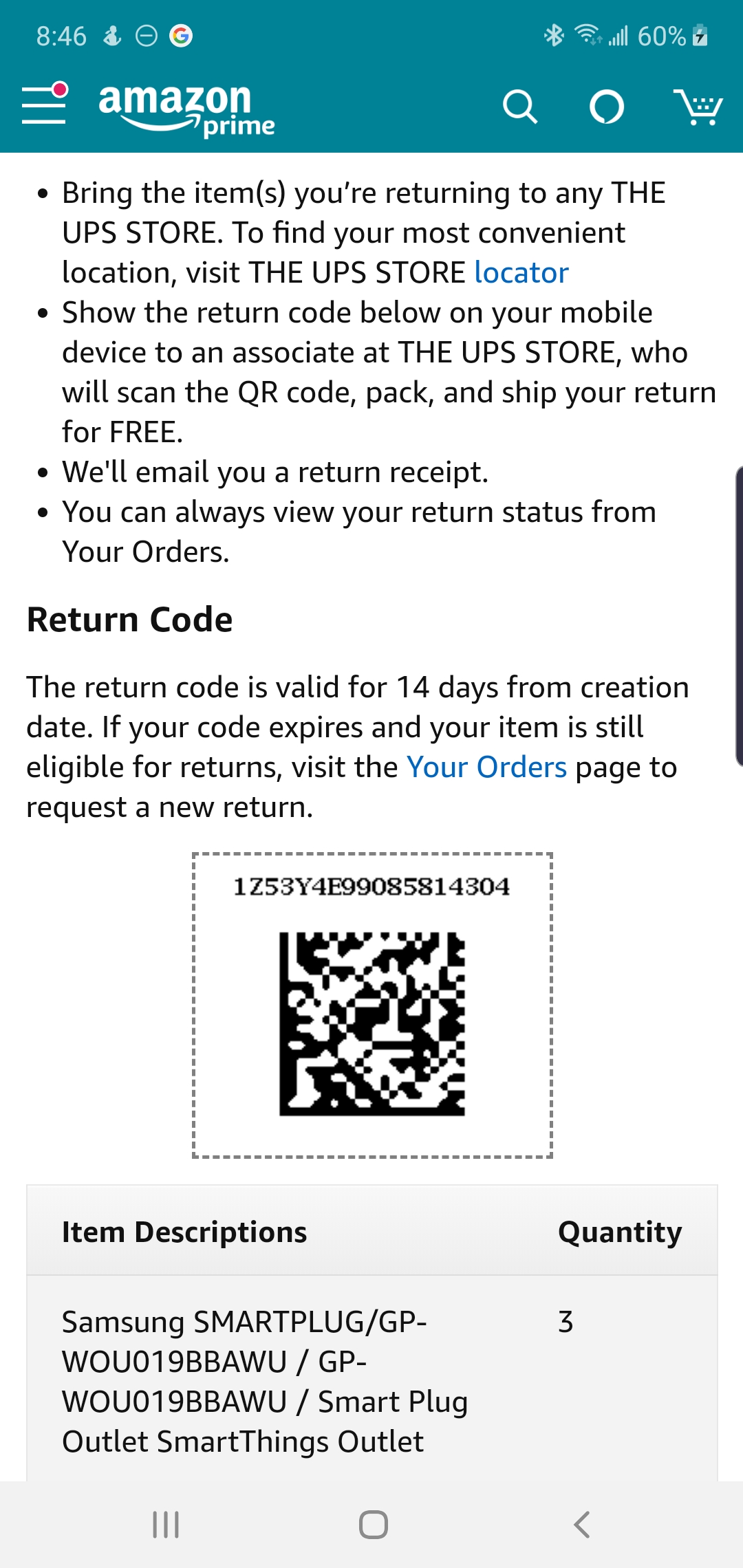Screen dimensions: 743x1568
Task: Tap the Amazon Prime logo to go home
Action: click(186, 109)
